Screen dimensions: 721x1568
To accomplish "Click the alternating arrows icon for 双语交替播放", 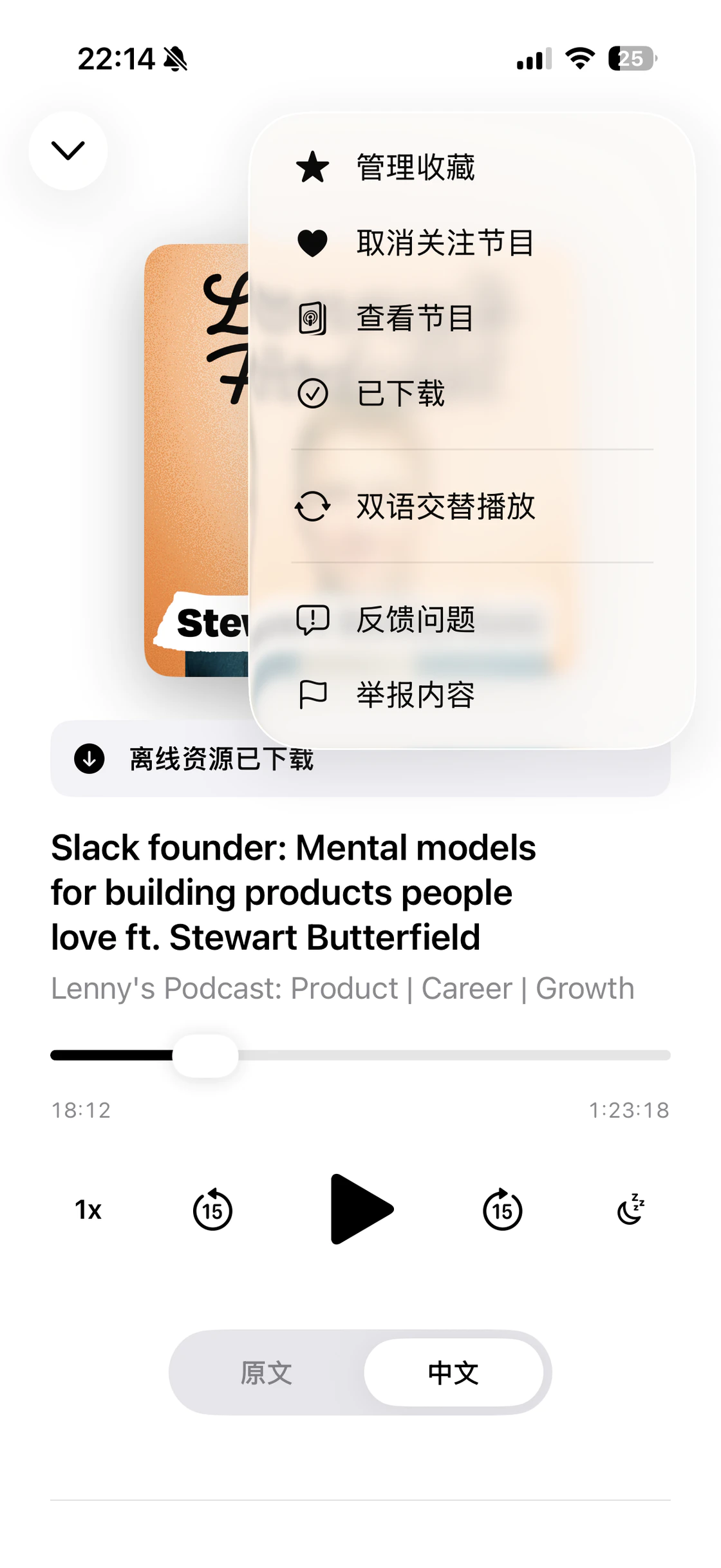I will tap(312, 507).
